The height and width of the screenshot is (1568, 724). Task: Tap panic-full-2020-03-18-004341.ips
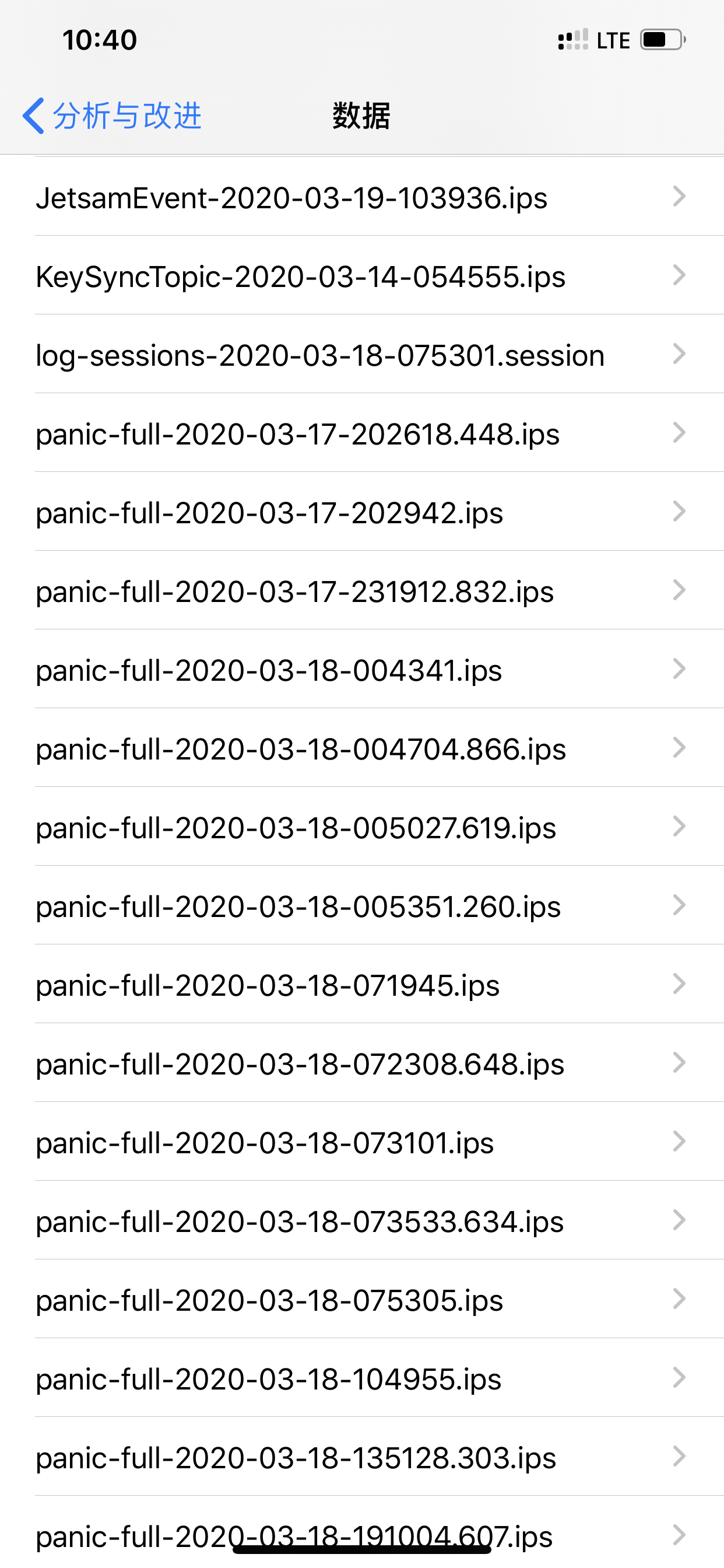[269, 671]
